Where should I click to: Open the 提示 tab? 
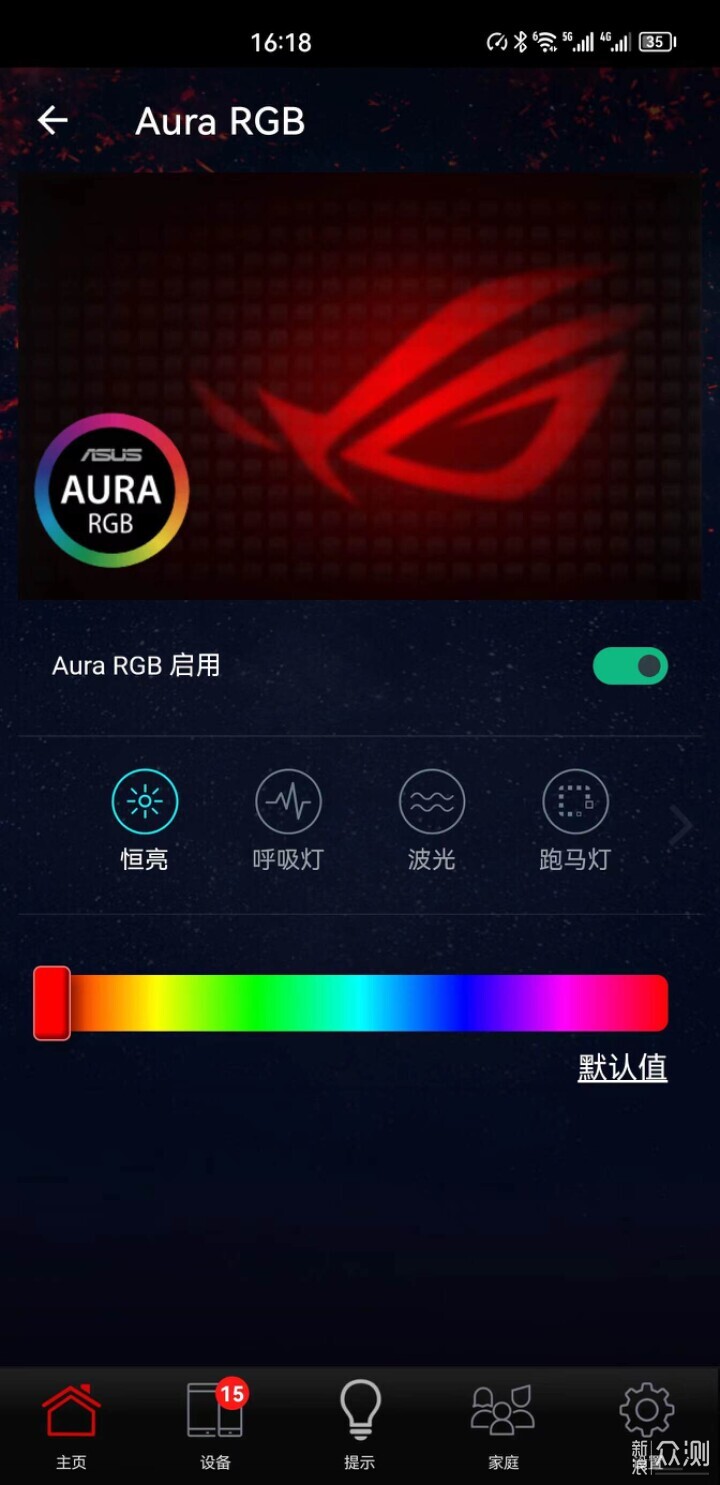tap(360, 1425)
